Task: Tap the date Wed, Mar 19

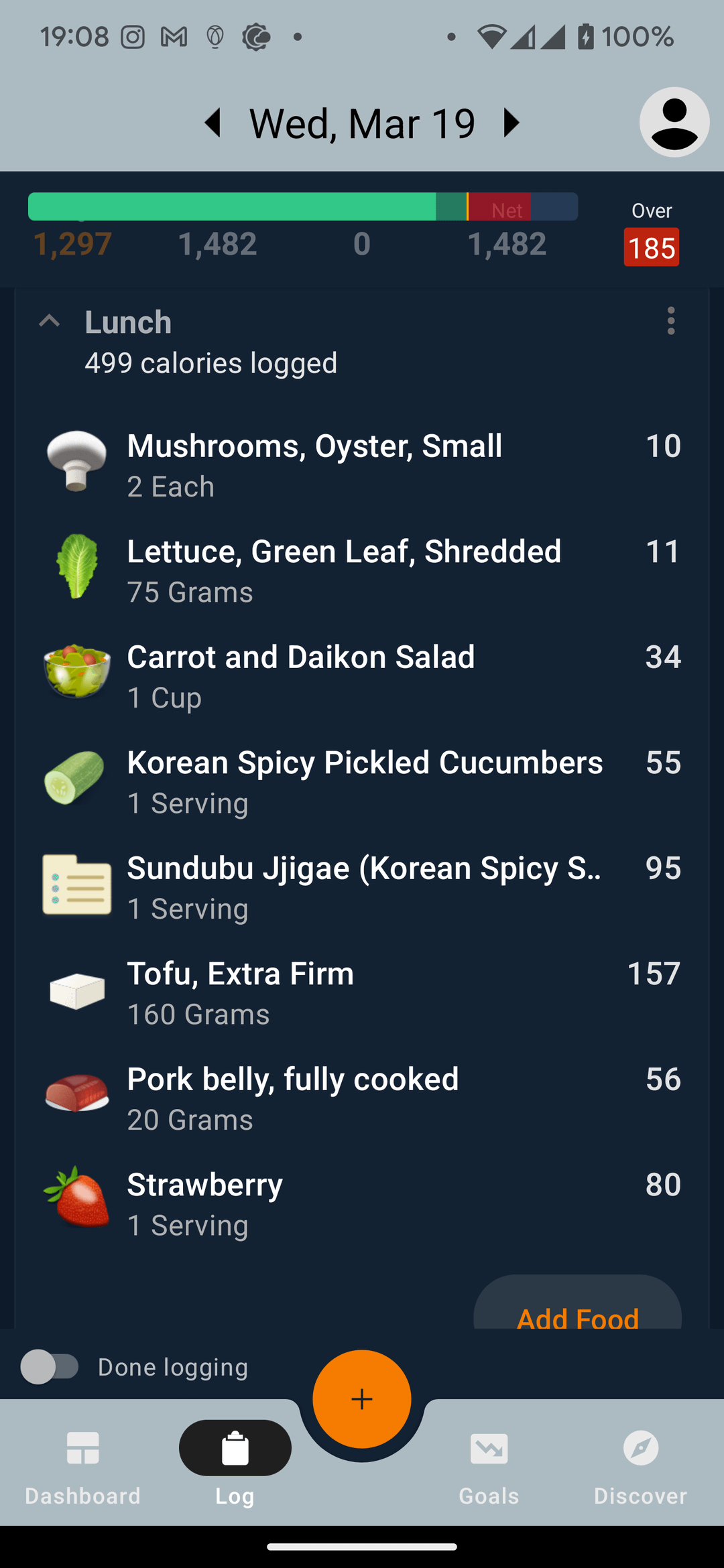Action: click(x=362, y=123)
